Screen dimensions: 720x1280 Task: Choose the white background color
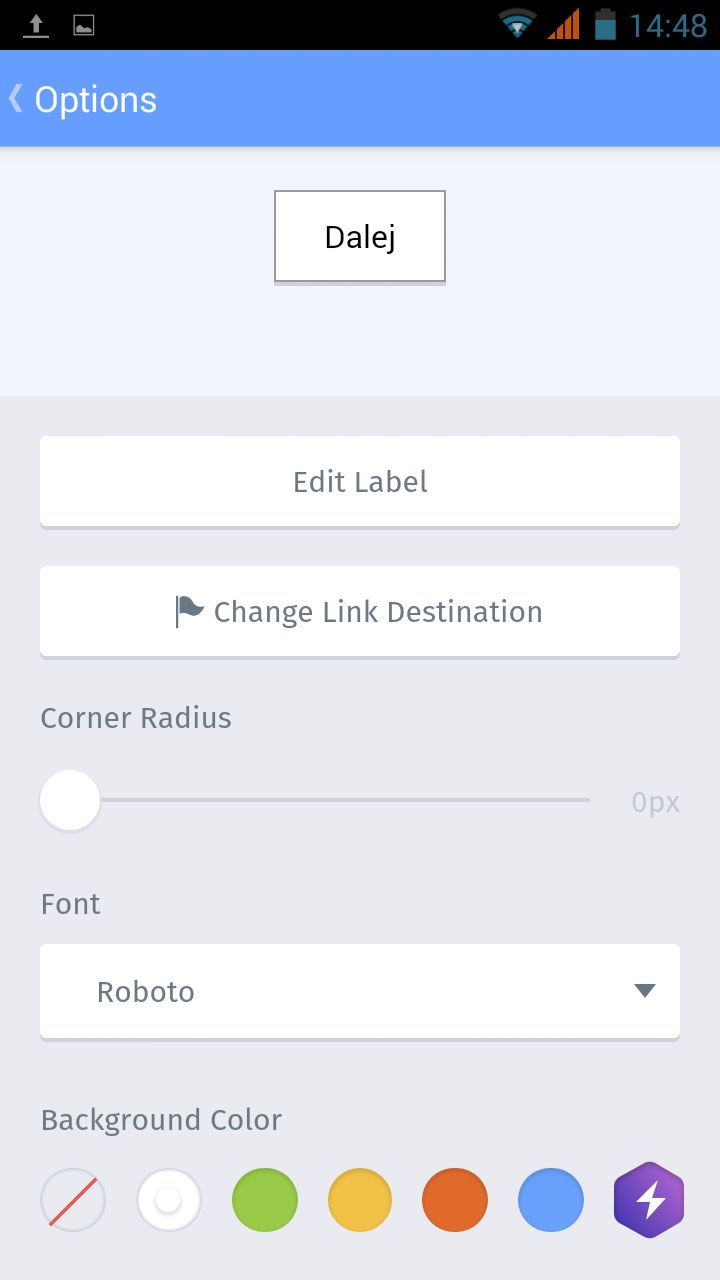coord(169,1200)
